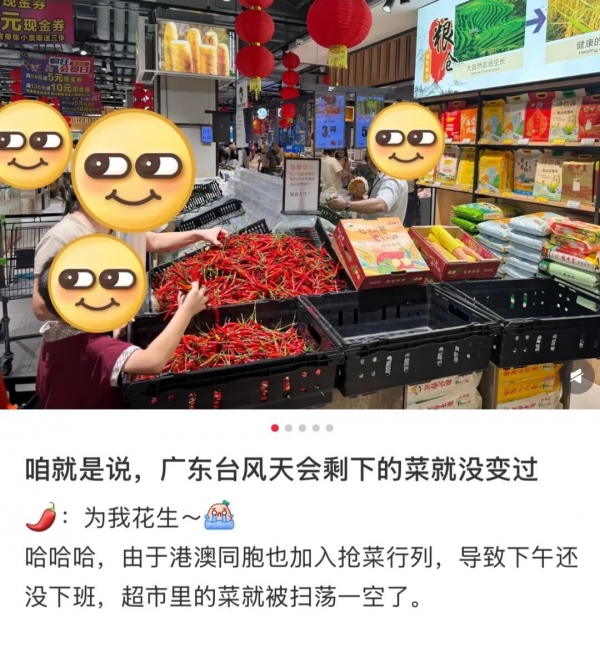Image resolution: width=600 pixels, height=653 pixels.
Task: Unmute the sound using the speaker icon
Action: click(x=577, y=376)
